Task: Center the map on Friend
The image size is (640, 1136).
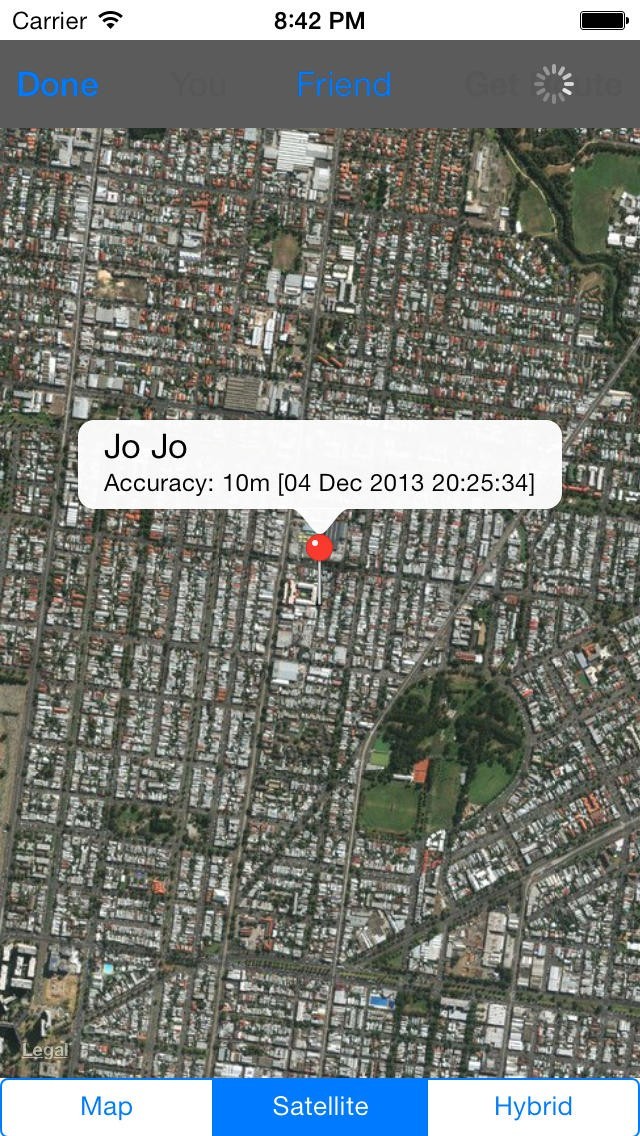Action: (343, 85)
